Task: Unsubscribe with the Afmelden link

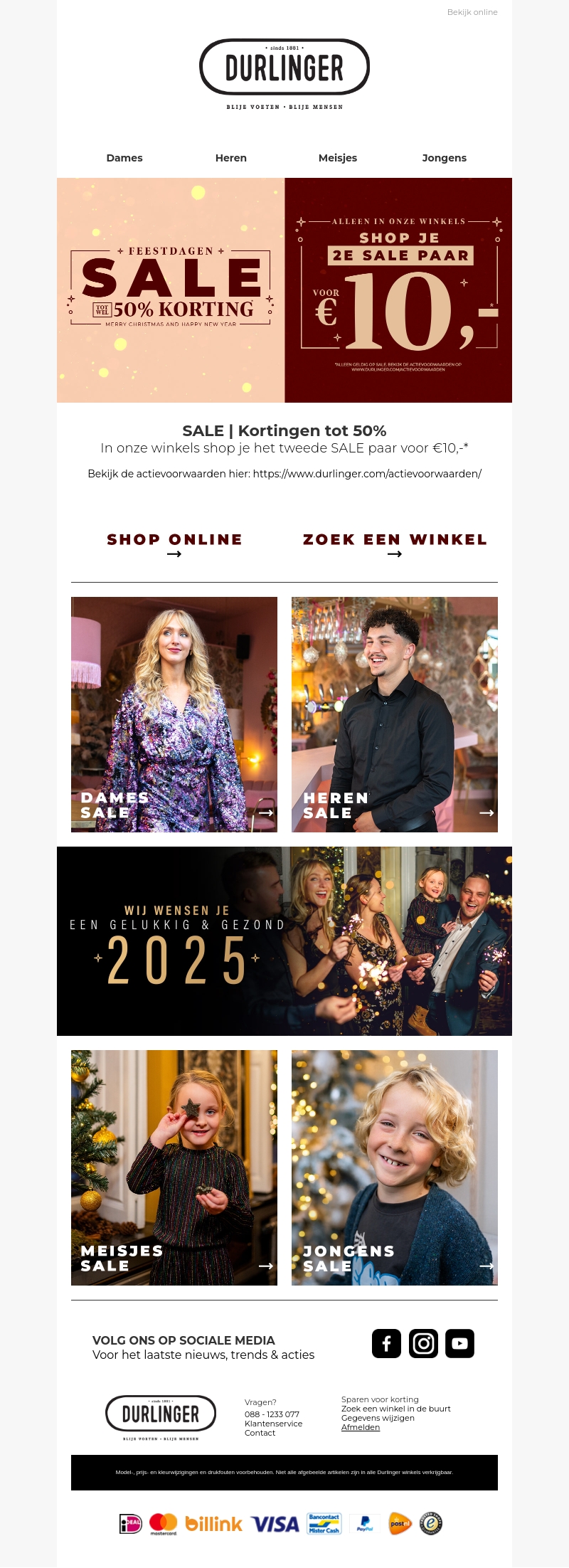Action: pos(361,1427)
